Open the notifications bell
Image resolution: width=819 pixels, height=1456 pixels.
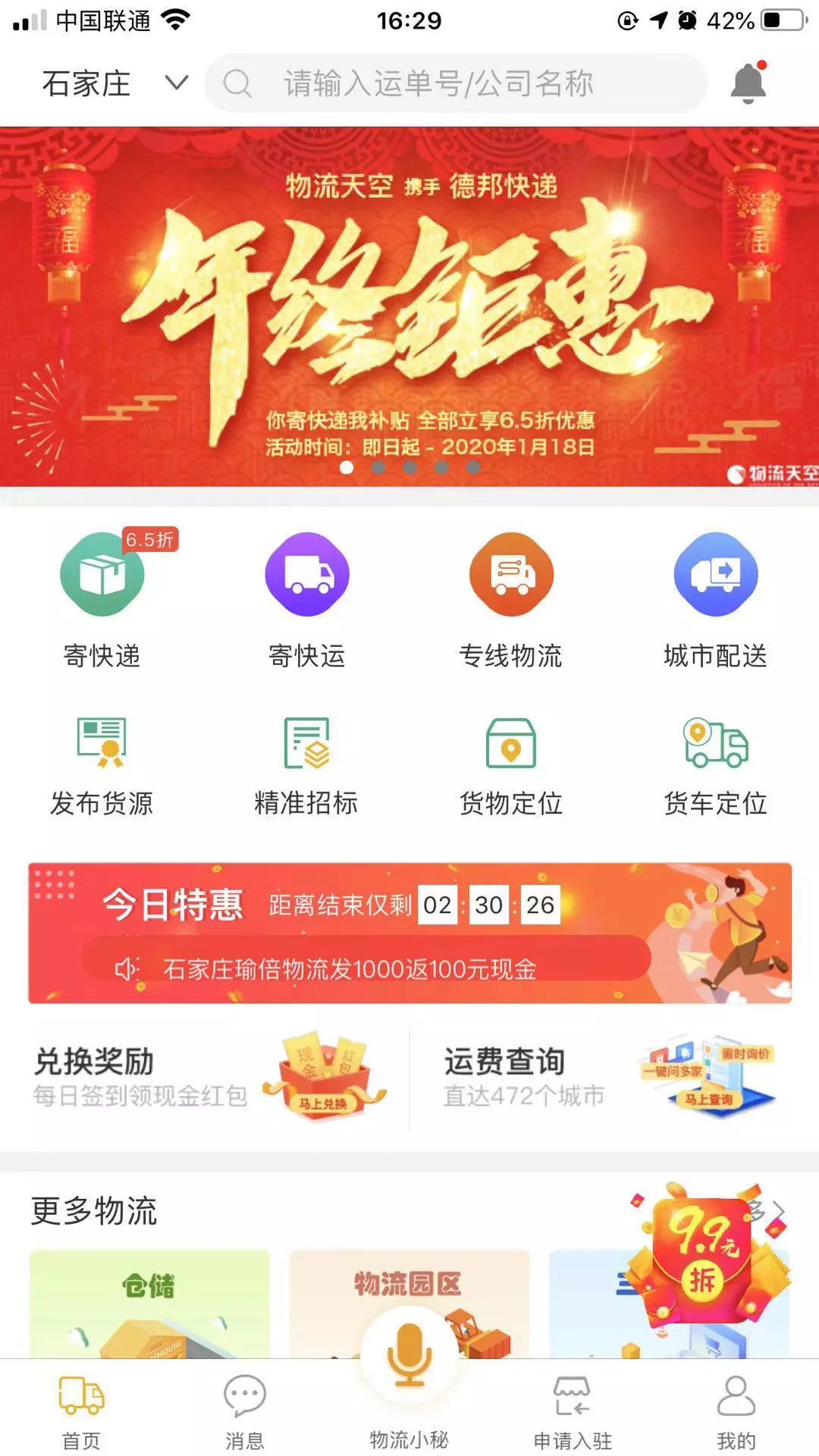[x=748, y=83]
